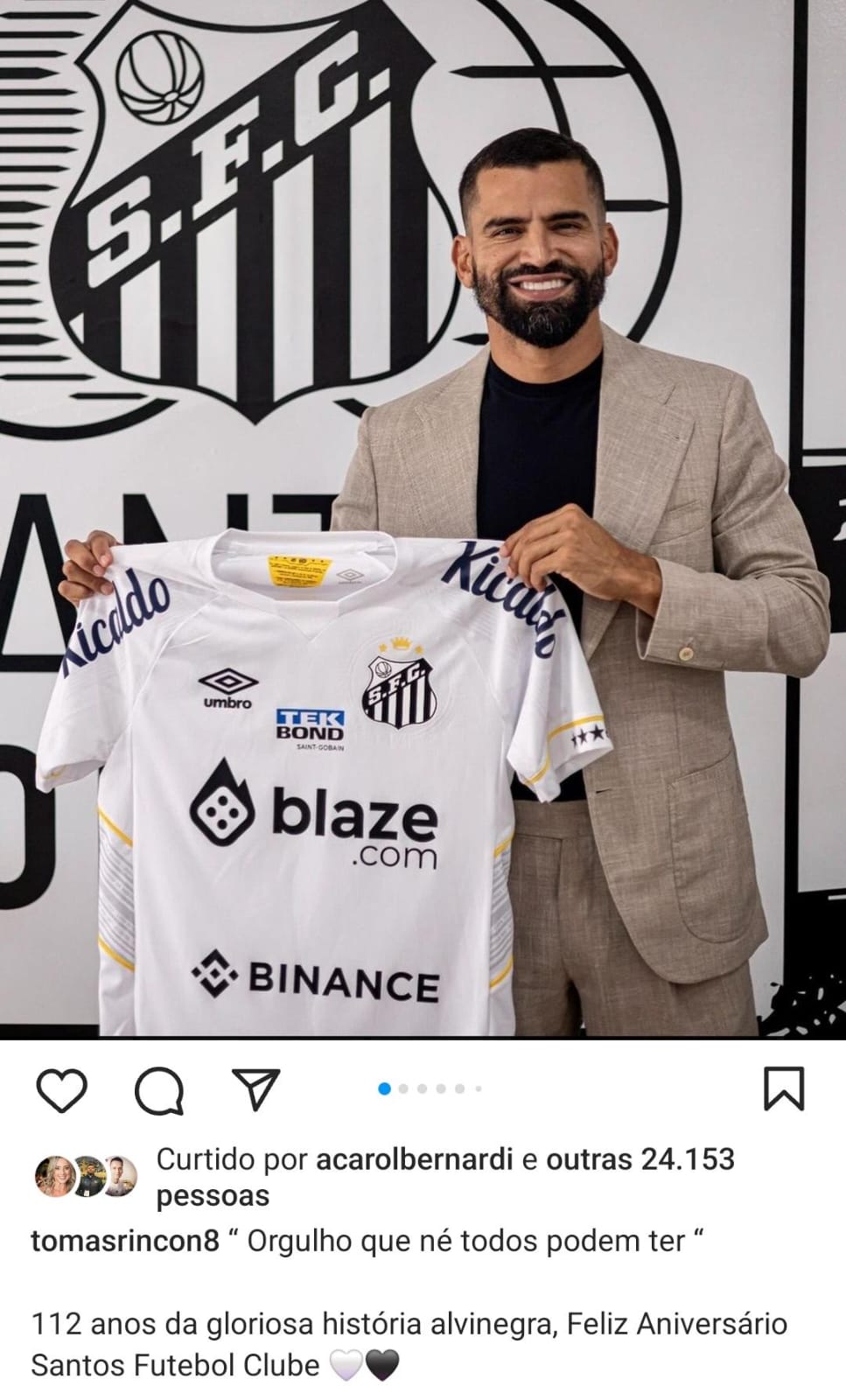Open tomasrincon8's profile from the caption
Screen dimensions: 846x1400
point(125,1241)
